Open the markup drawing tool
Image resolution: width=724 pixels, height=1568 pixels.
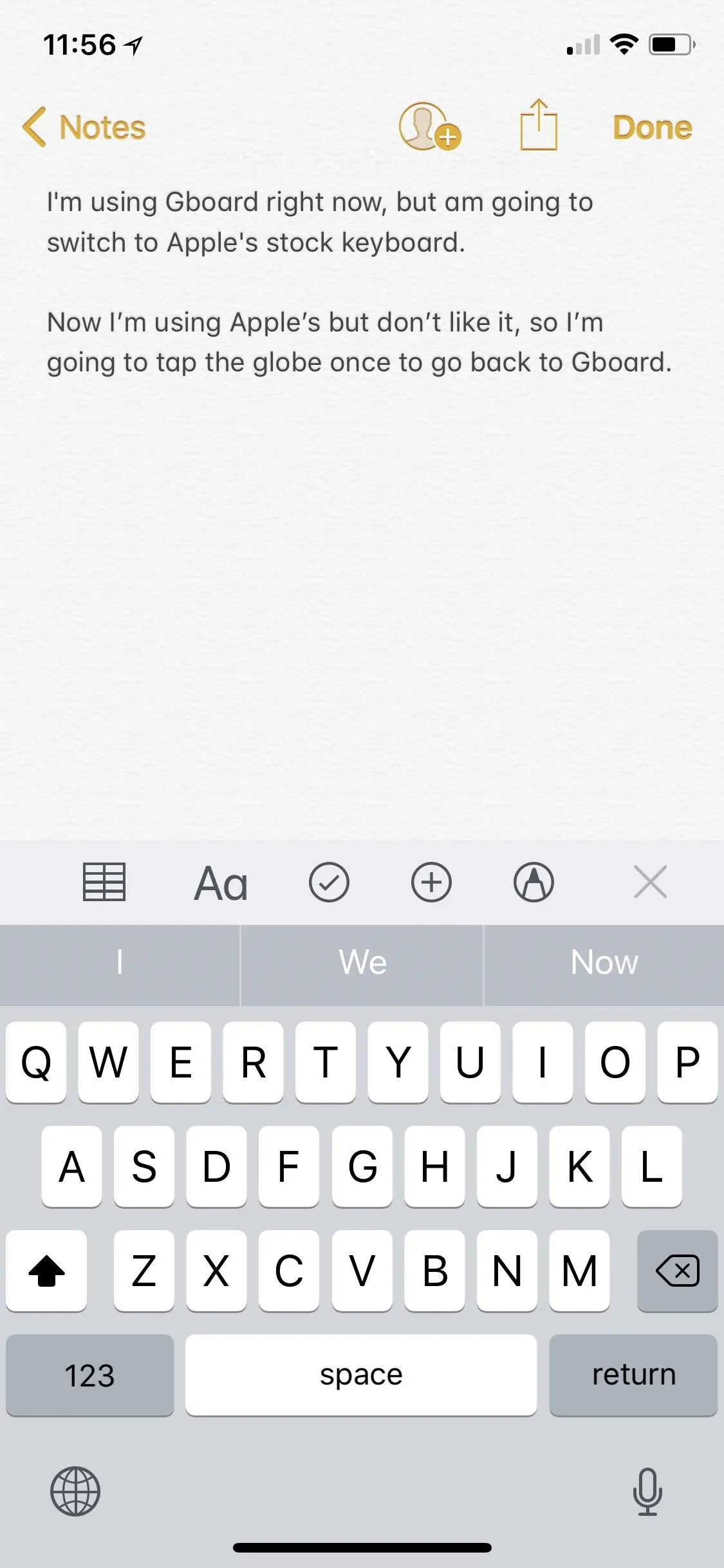click(x=534, y=882)
